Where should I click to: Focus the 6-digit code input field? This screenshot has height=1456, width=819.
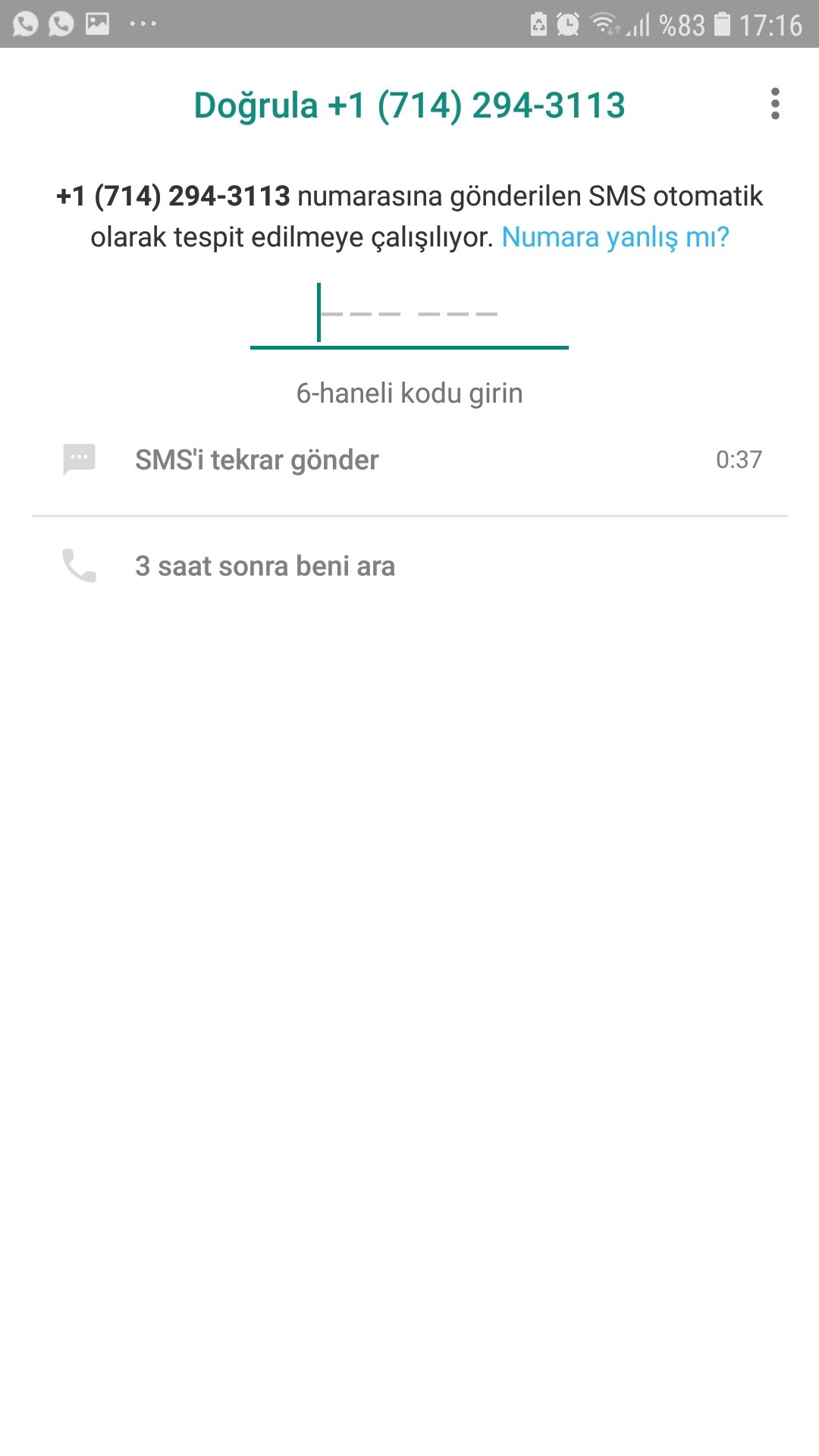click(409, 315)
